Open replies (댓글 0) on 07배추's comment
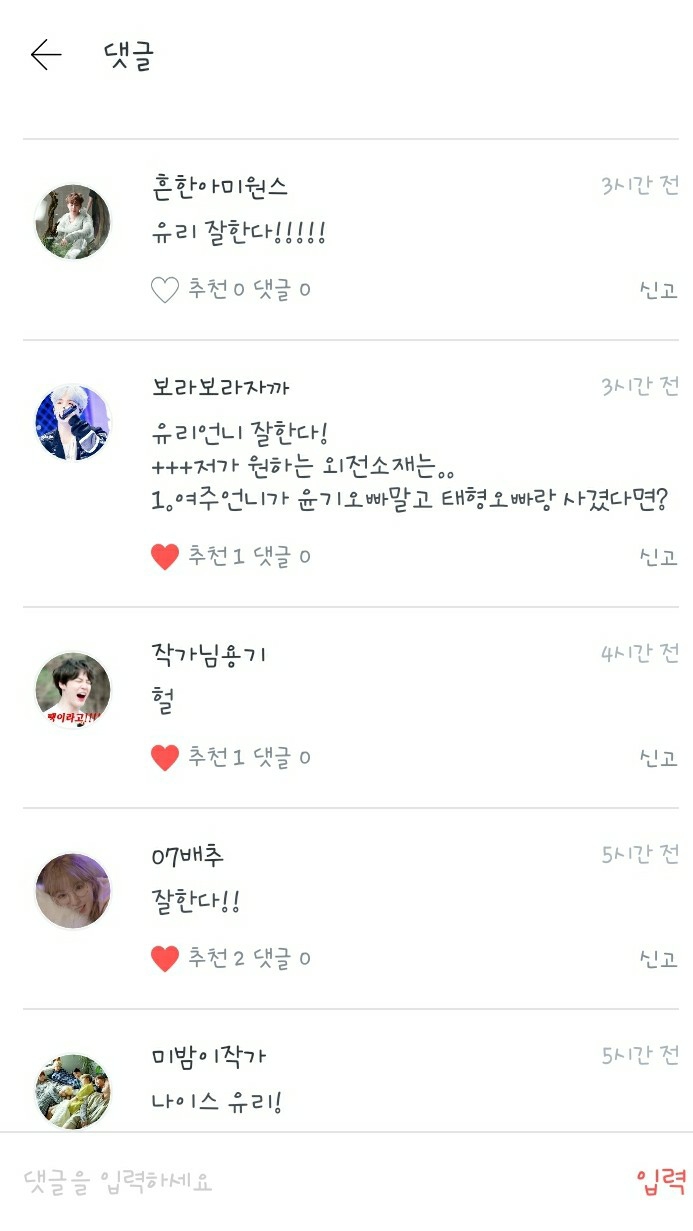This screenshot has width=693, height=1231. 281,959
